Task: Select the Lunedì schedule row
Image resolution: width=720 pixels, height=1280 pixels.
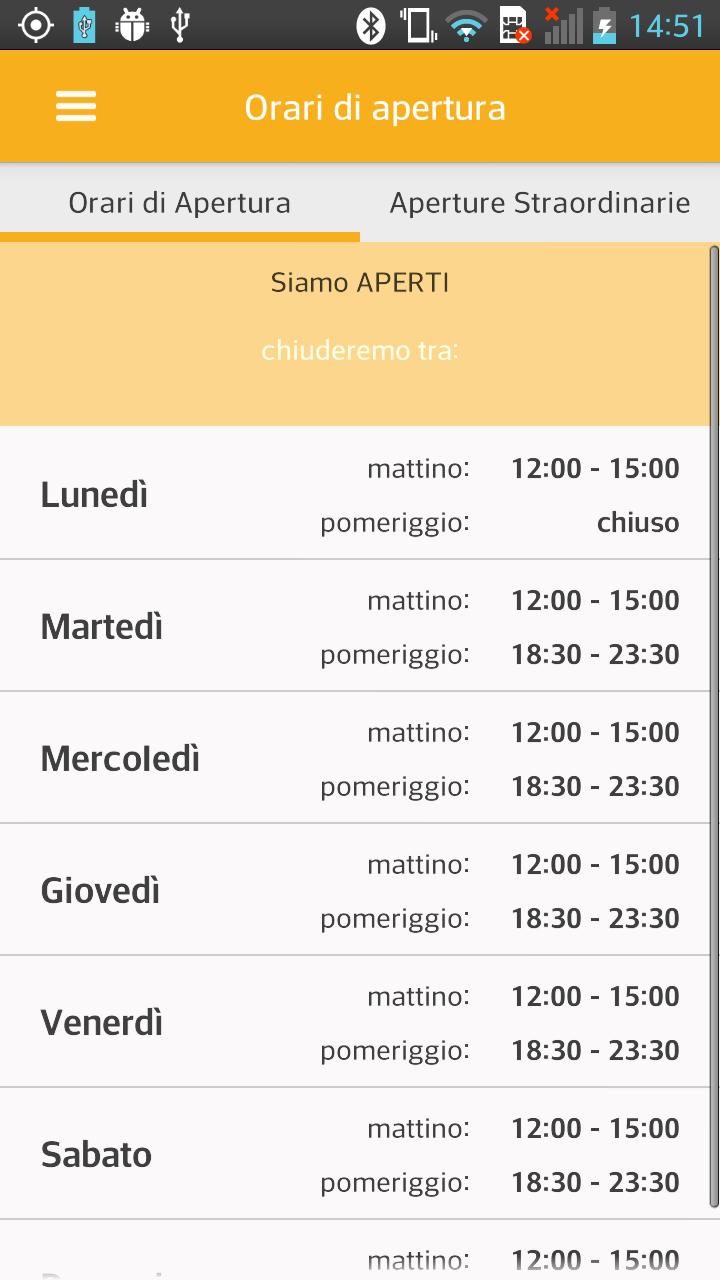Action: point(360,493)
